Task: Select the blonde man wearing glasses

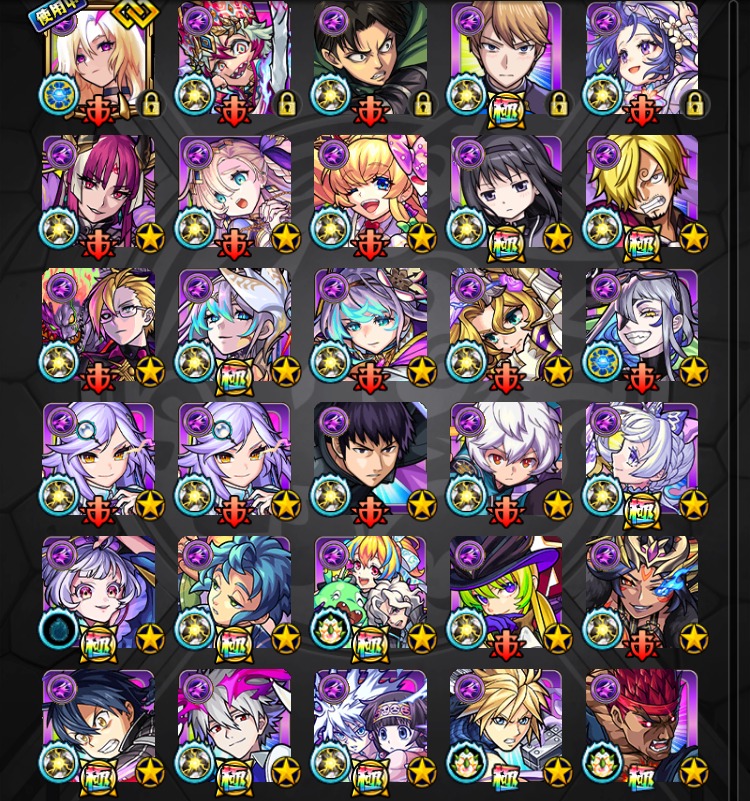Action: tap(98, 326)
